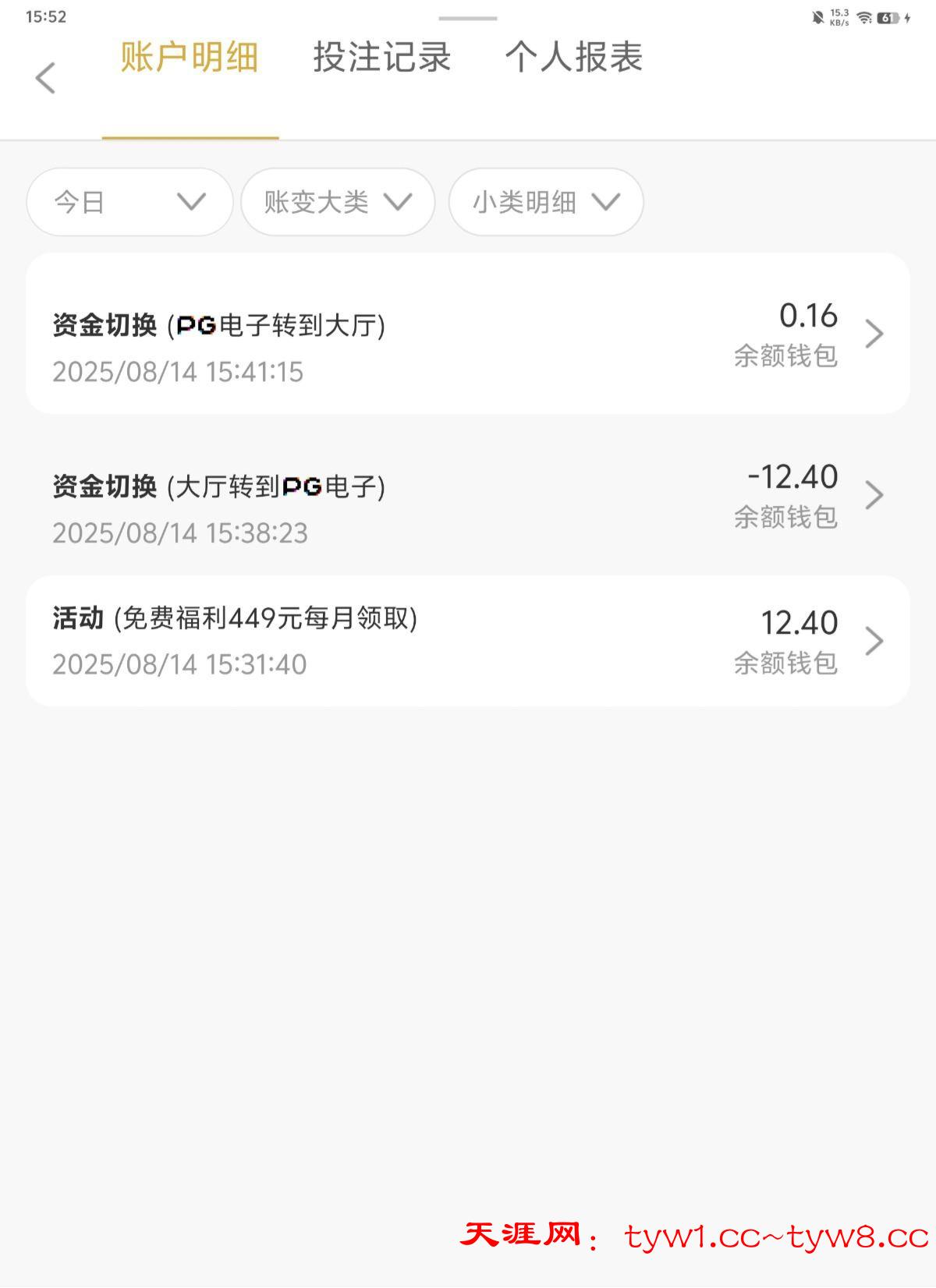Viewport: 936px width, 1288px height.
Task: Select the 账户明细 tab
Action: point(190,58)
